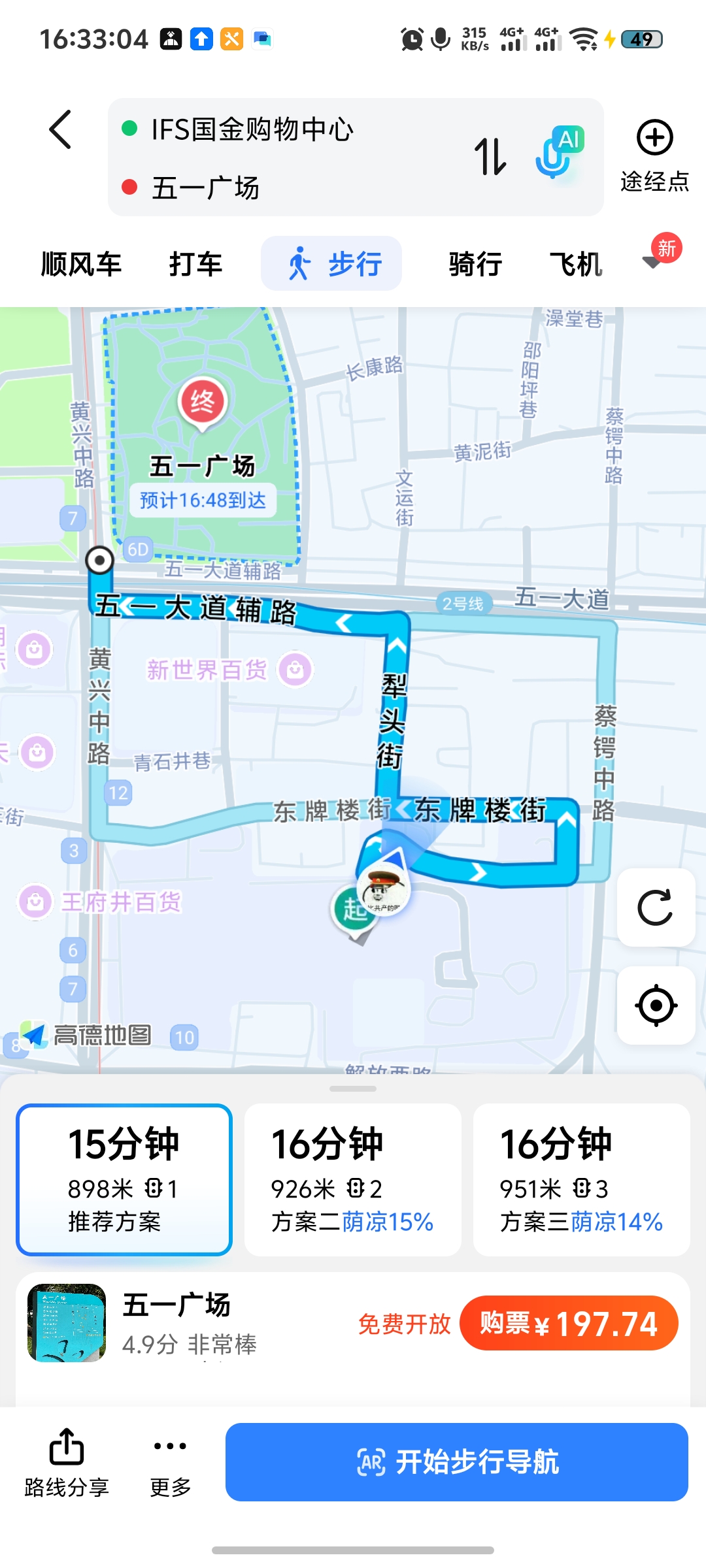The height and width of the screenshot is (1568, 706).
Task: Tap the back arrow to exit route planning
Action: coord(61,129)
